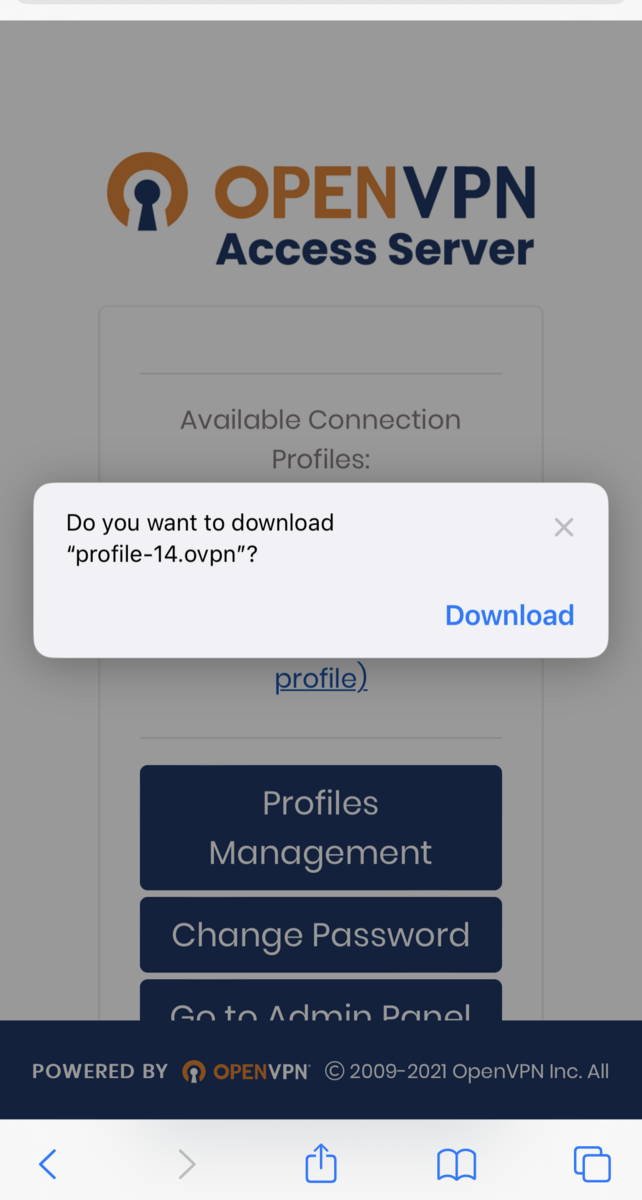
Task: Open the Change Password page
Action: click(x=320, y=935)
